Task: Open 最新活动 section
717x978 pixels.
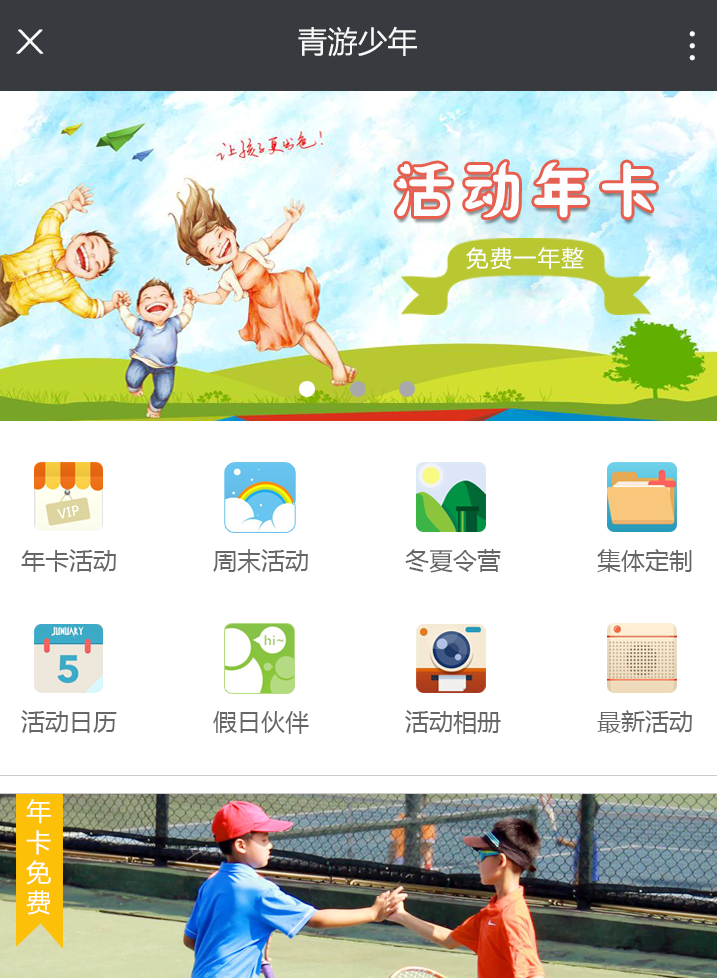Action: 643,677
